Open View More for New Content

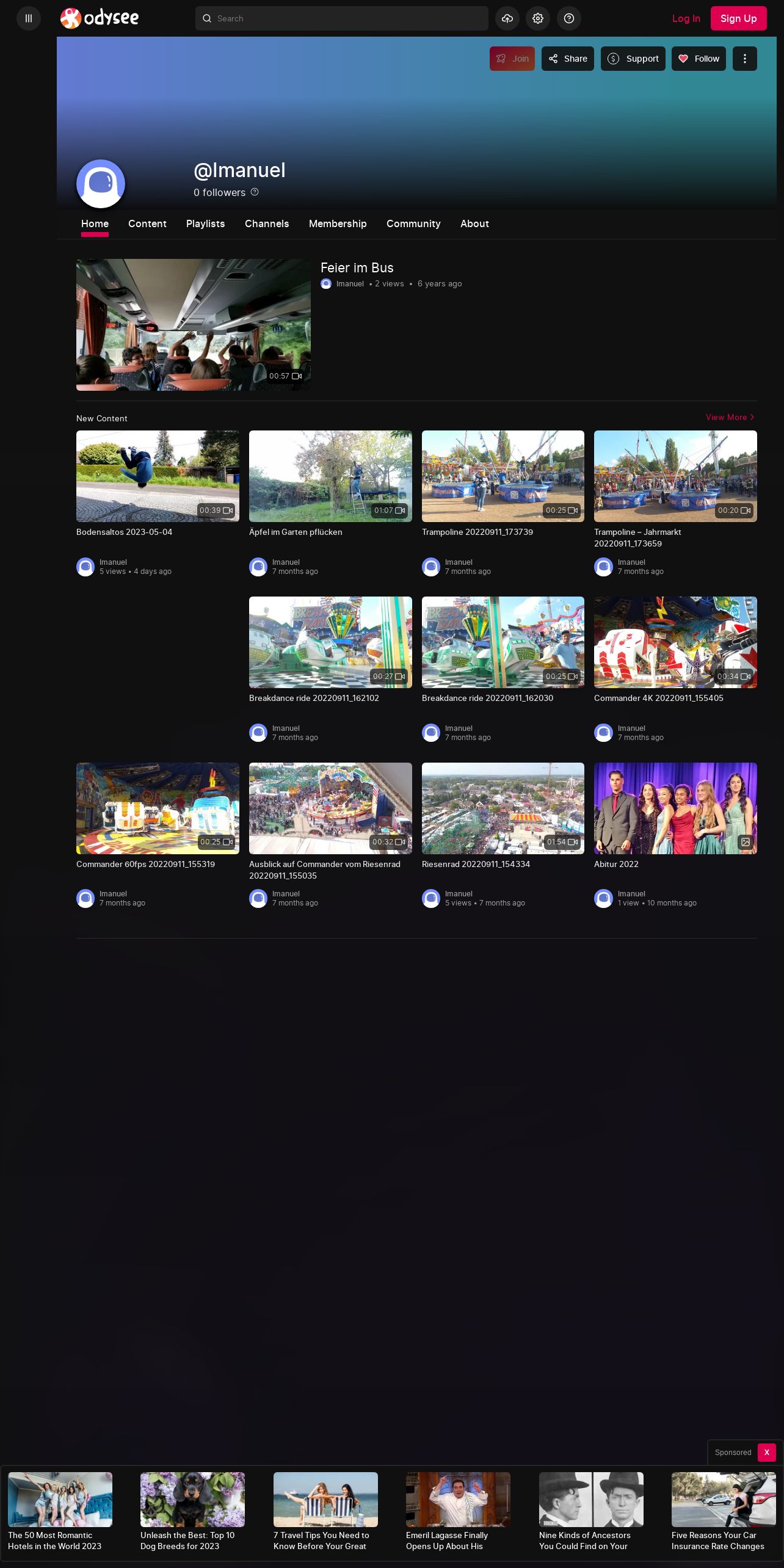(x=730, y=417)
